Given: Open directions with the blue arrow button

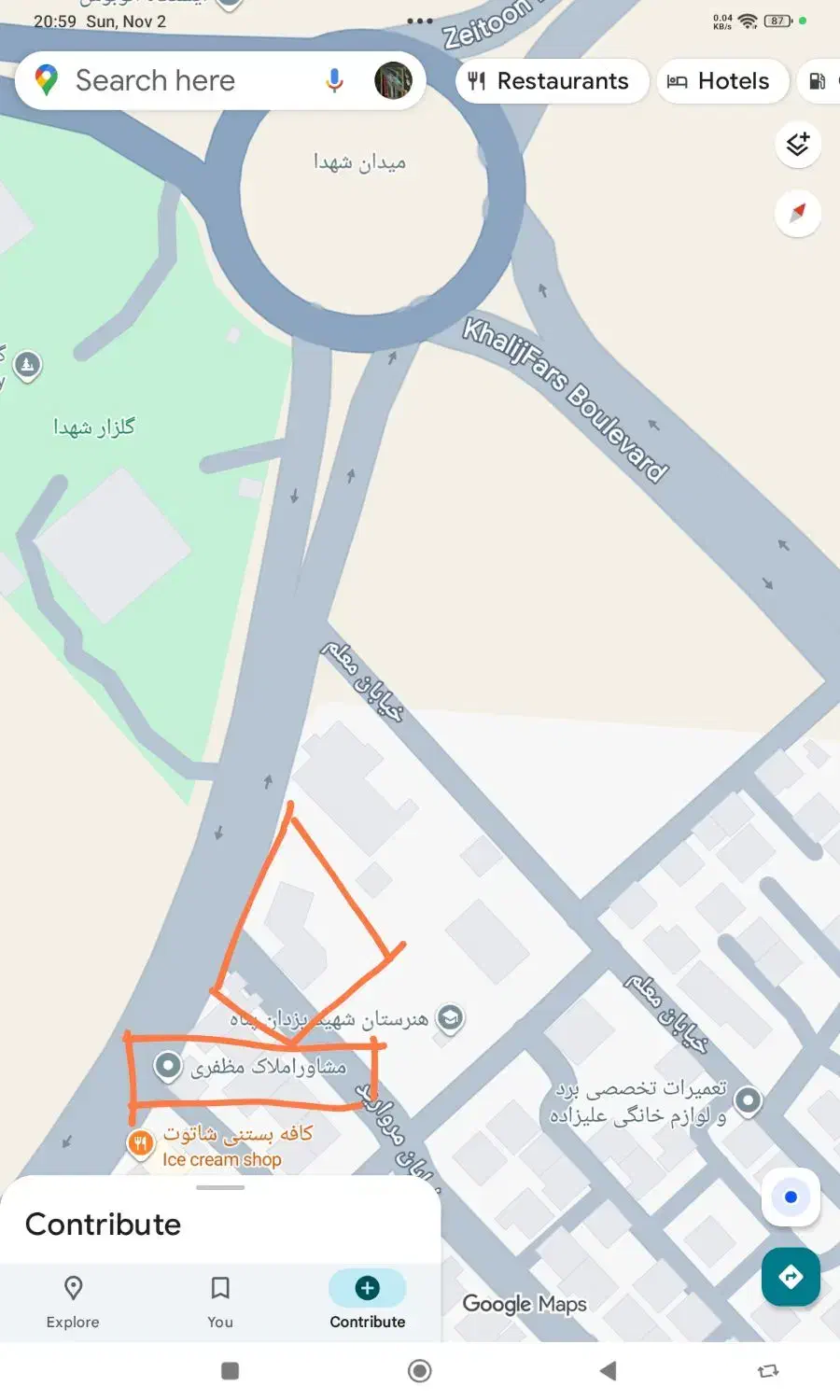Looking at the screenshot, I should [x=791, y=1276].
